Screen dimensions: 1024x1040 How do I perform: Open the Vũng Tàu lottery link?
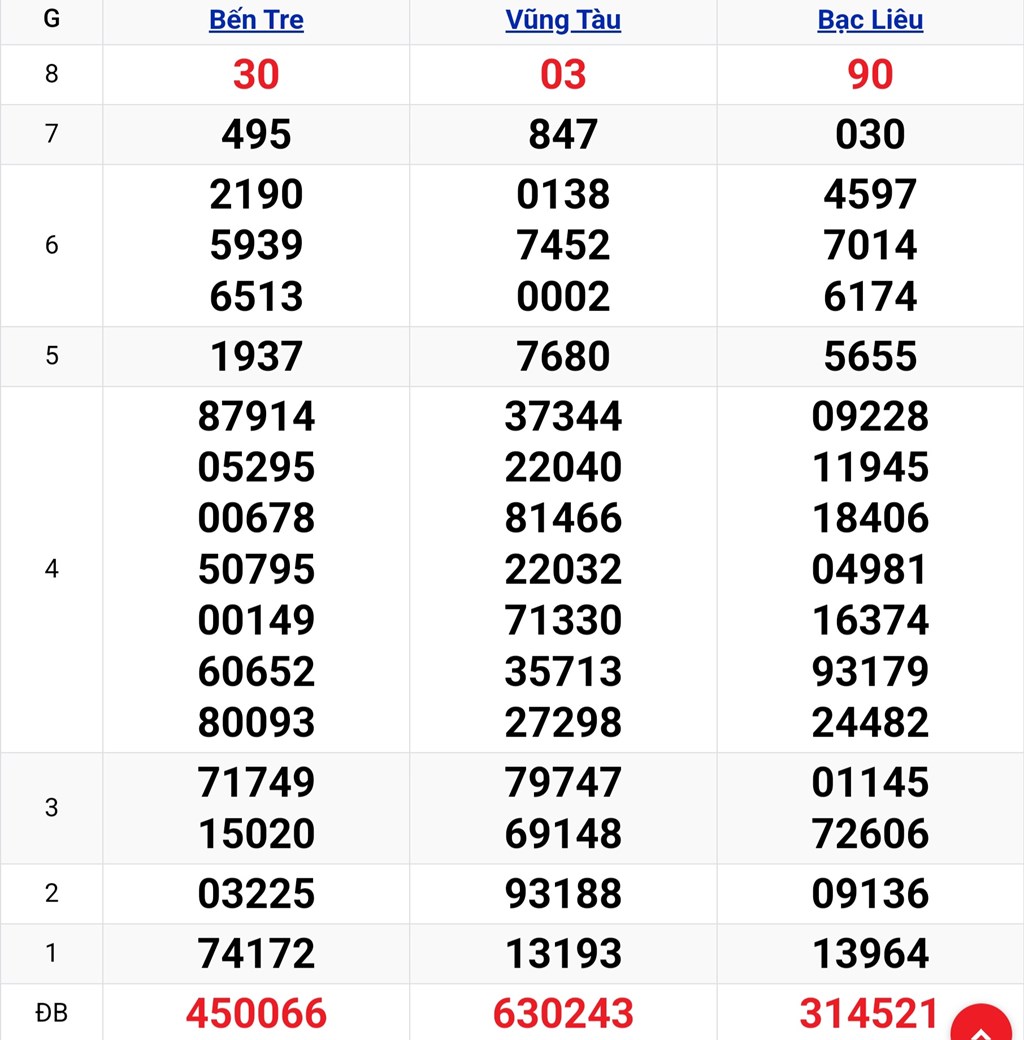pyautogui.click(x=563, y=20)
